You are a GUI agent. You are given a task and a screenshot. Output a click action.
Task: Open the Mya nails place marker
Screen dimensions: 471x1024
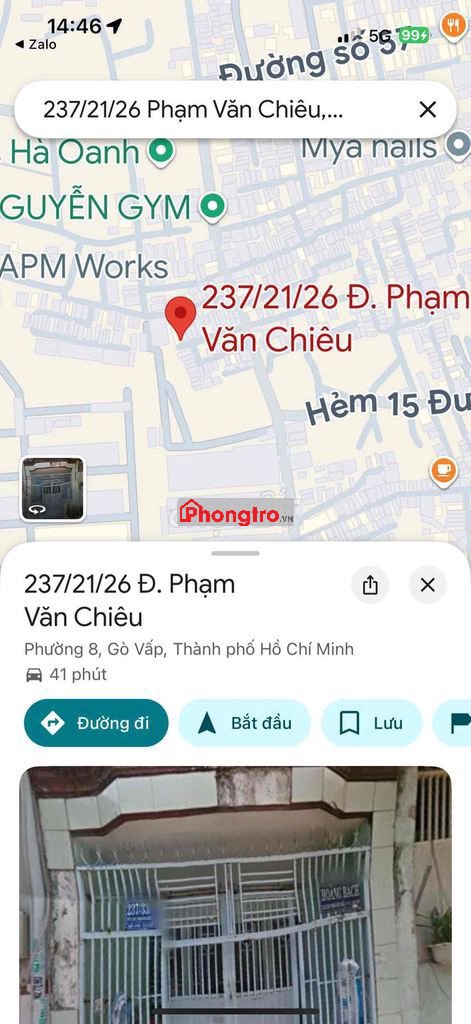coord(459,145)
